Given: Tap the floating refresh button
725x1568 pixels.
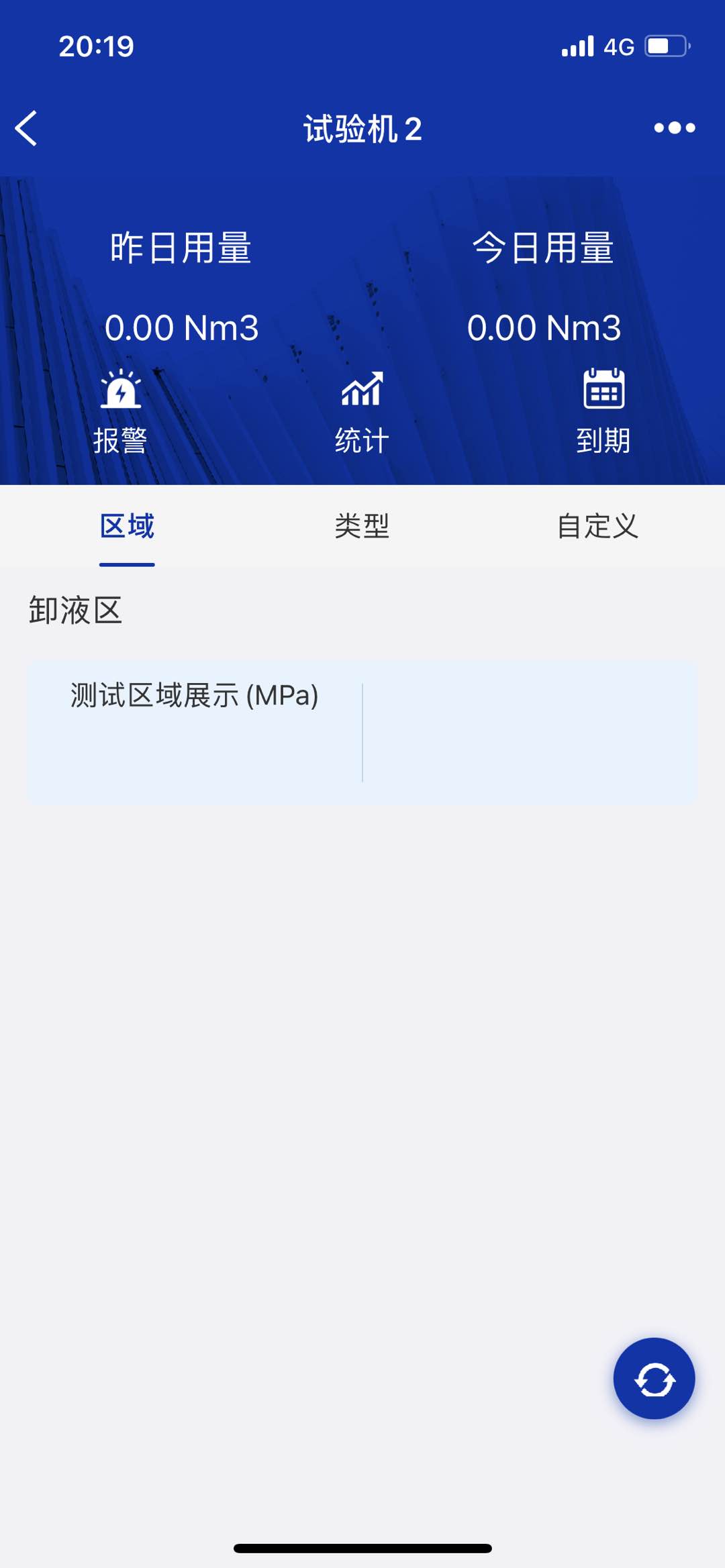Looking at the screenshot, I should click(x=654, y=1378).
